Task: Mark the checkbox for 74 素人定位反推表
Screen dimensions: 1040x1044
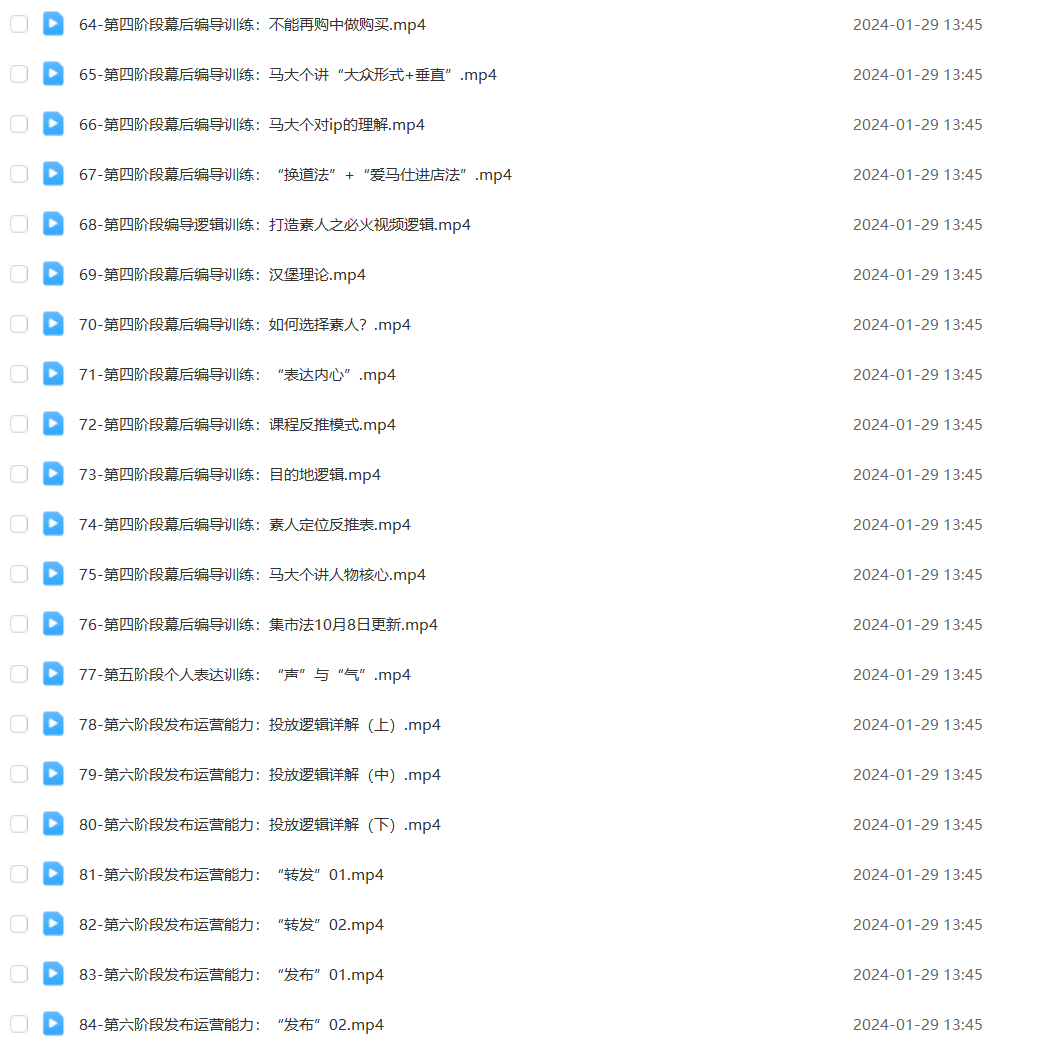Action: (19, 524)
